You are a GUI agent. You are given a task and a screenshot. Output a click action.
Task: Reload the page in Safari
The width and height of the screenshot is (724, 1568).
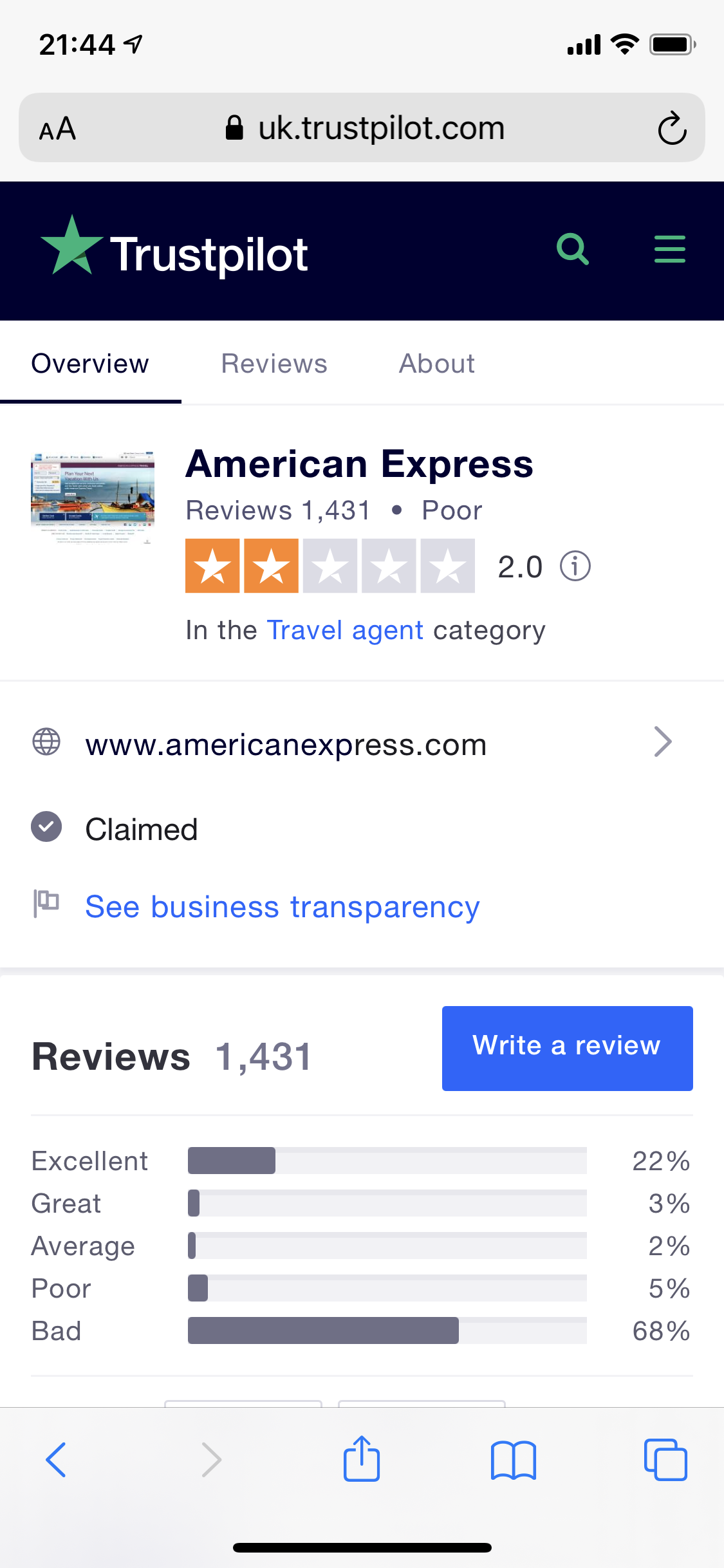[672, 128]
